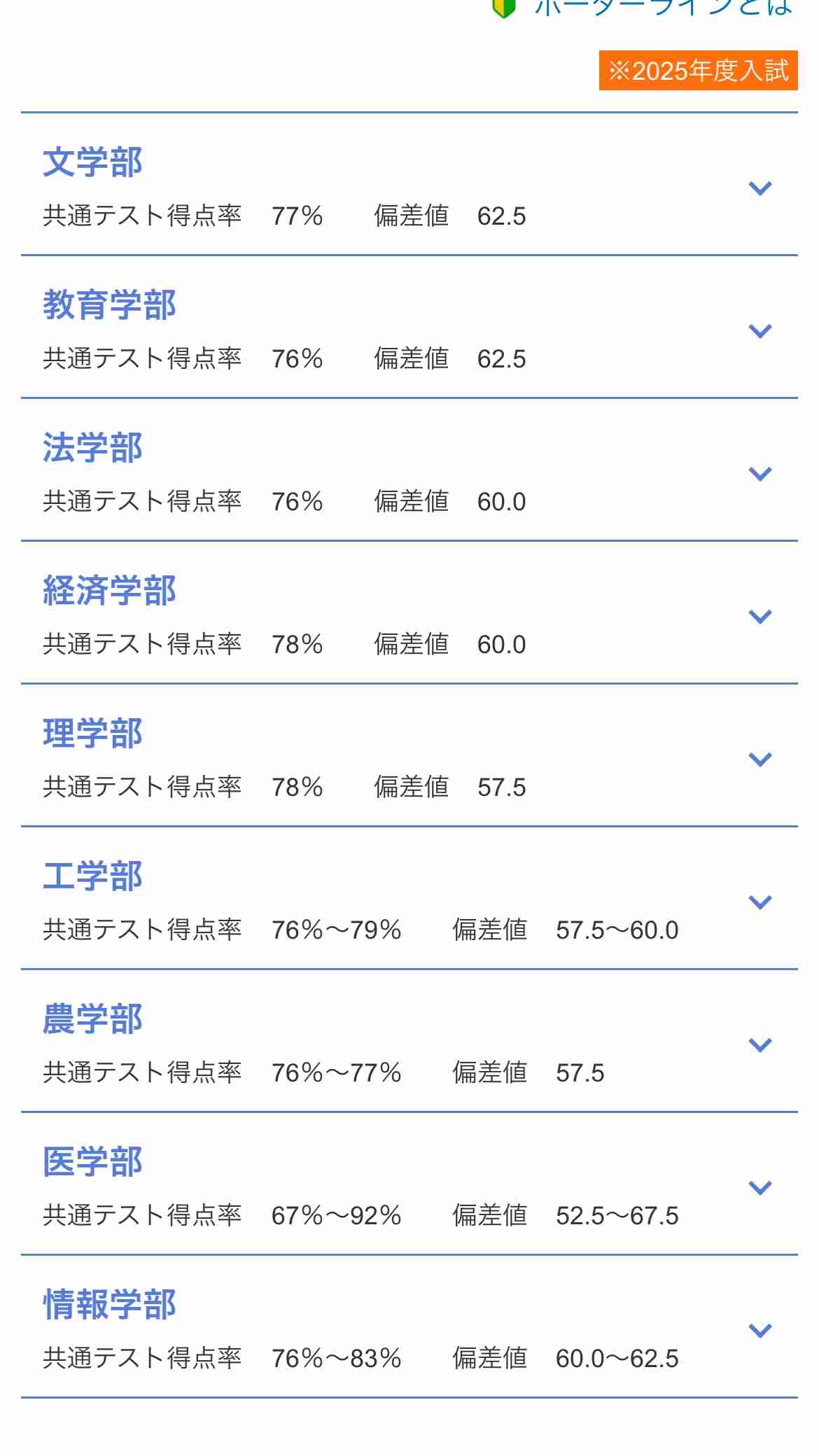Expand the 経済学部 section
The height and width of the screenshot is (1456, 819).
coord(409,612)
